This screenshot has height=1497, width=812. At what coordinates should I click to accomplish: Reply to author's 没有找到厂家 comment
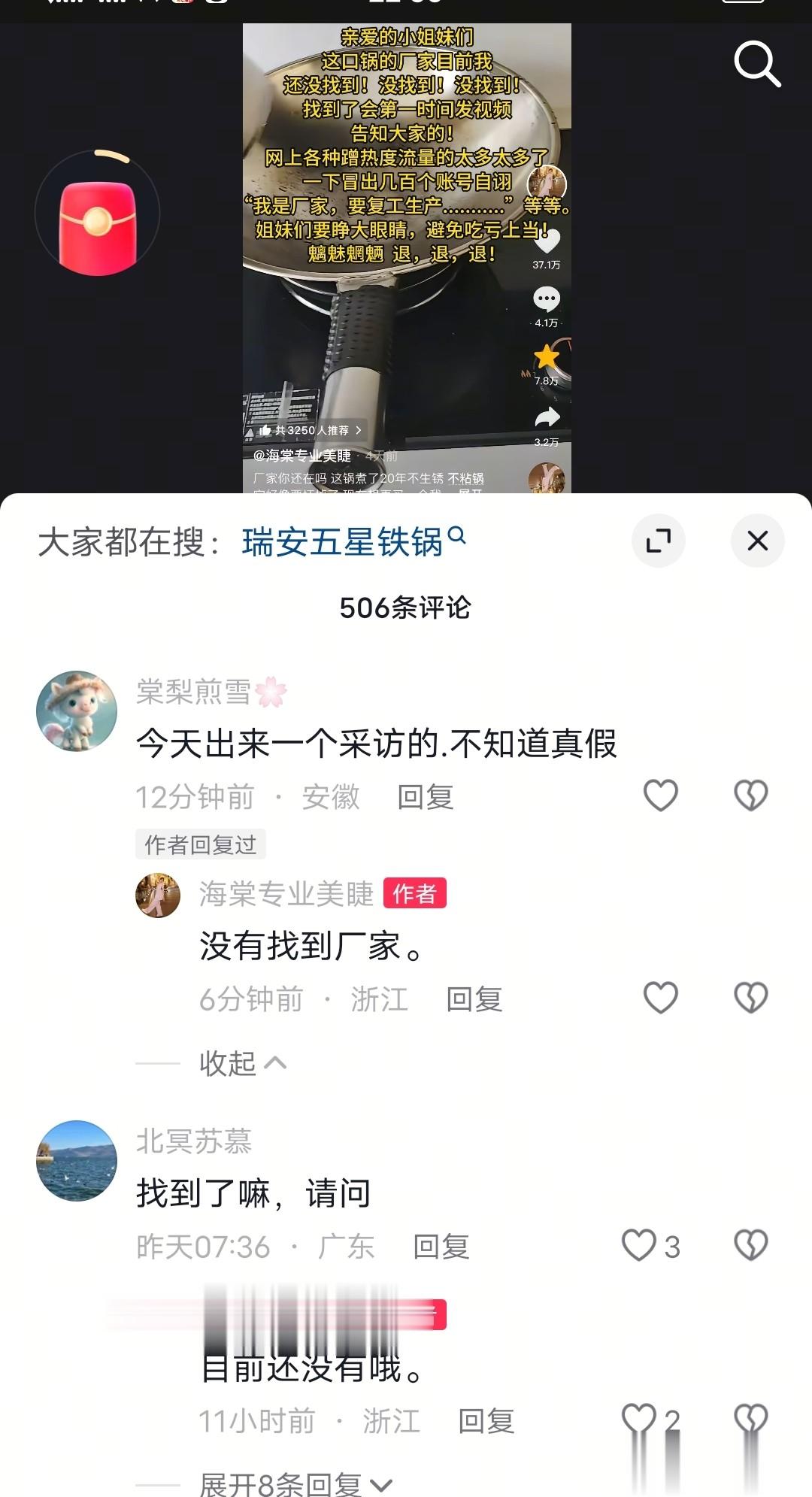click(x=474, y=999)
